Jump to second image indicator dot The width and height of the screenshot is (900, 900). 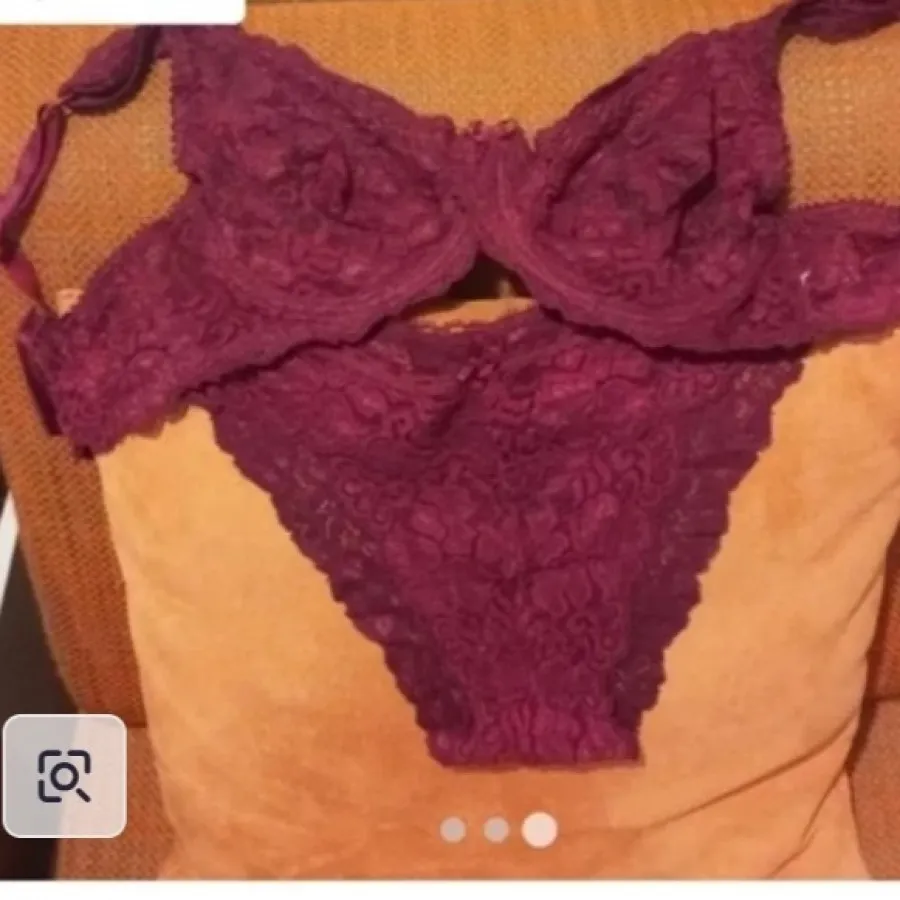(496, 829)
